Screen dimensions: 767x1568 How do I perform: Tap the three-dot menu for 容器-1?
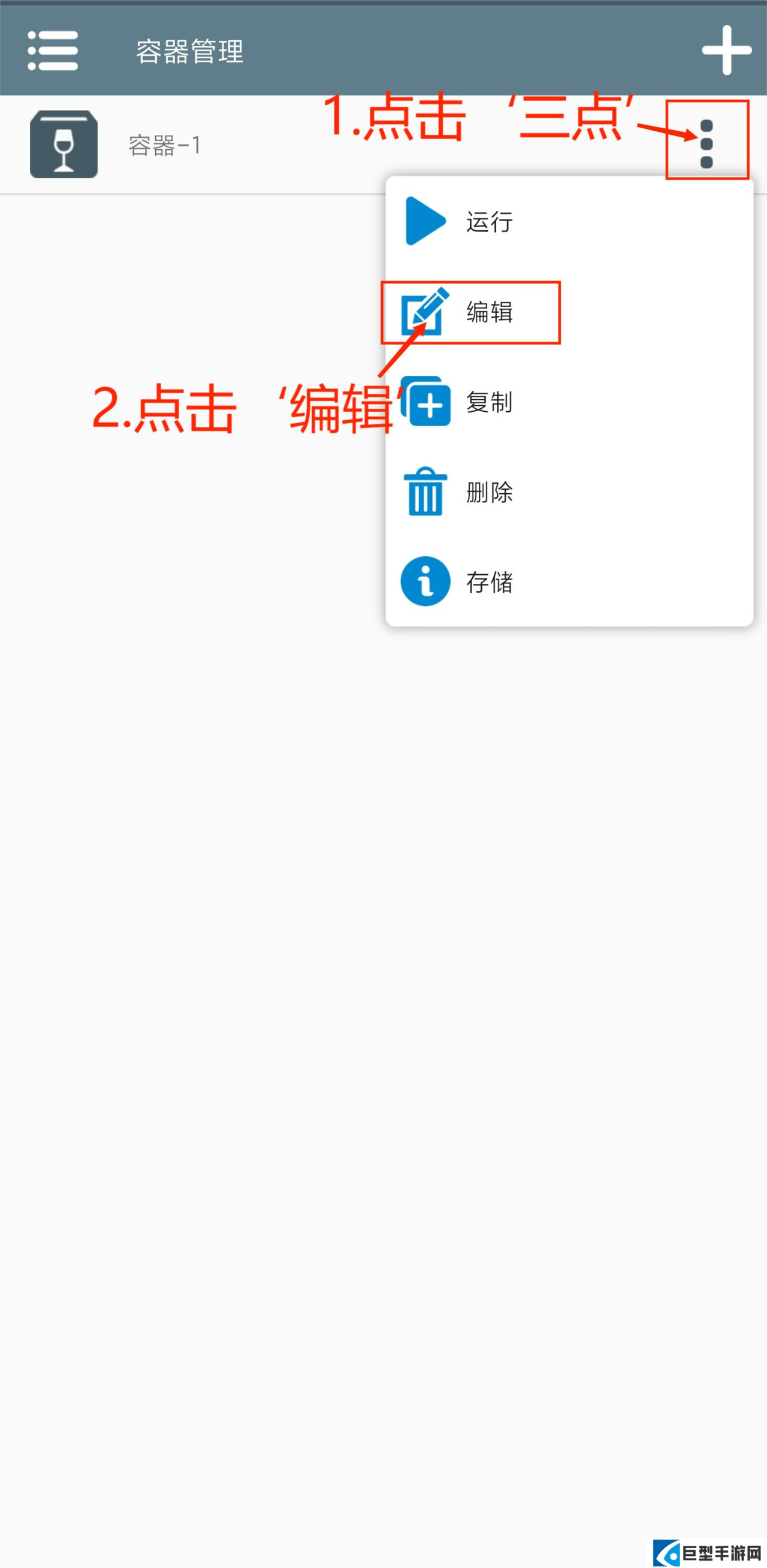coord(706,144)
